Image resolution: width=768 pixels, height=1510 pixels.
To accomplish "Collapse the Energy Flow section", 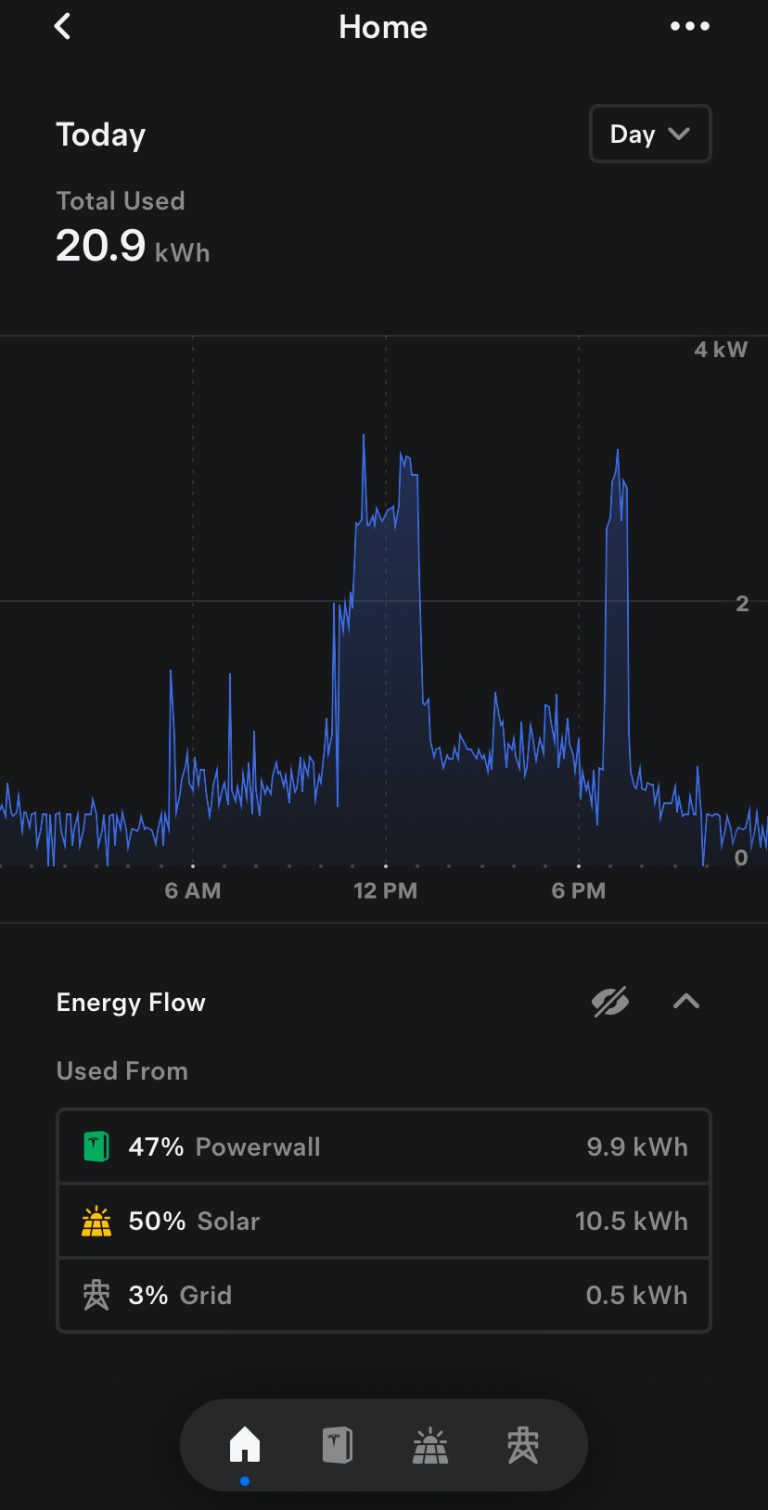I will pos(686,1001).
